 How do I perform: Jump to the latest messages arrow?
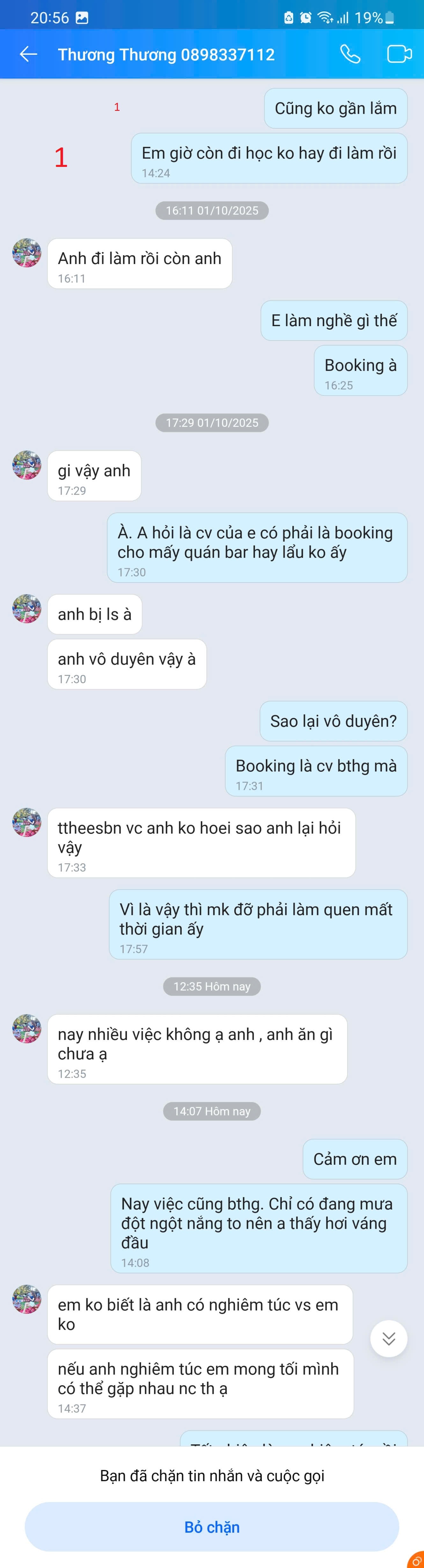point(389,1338)
